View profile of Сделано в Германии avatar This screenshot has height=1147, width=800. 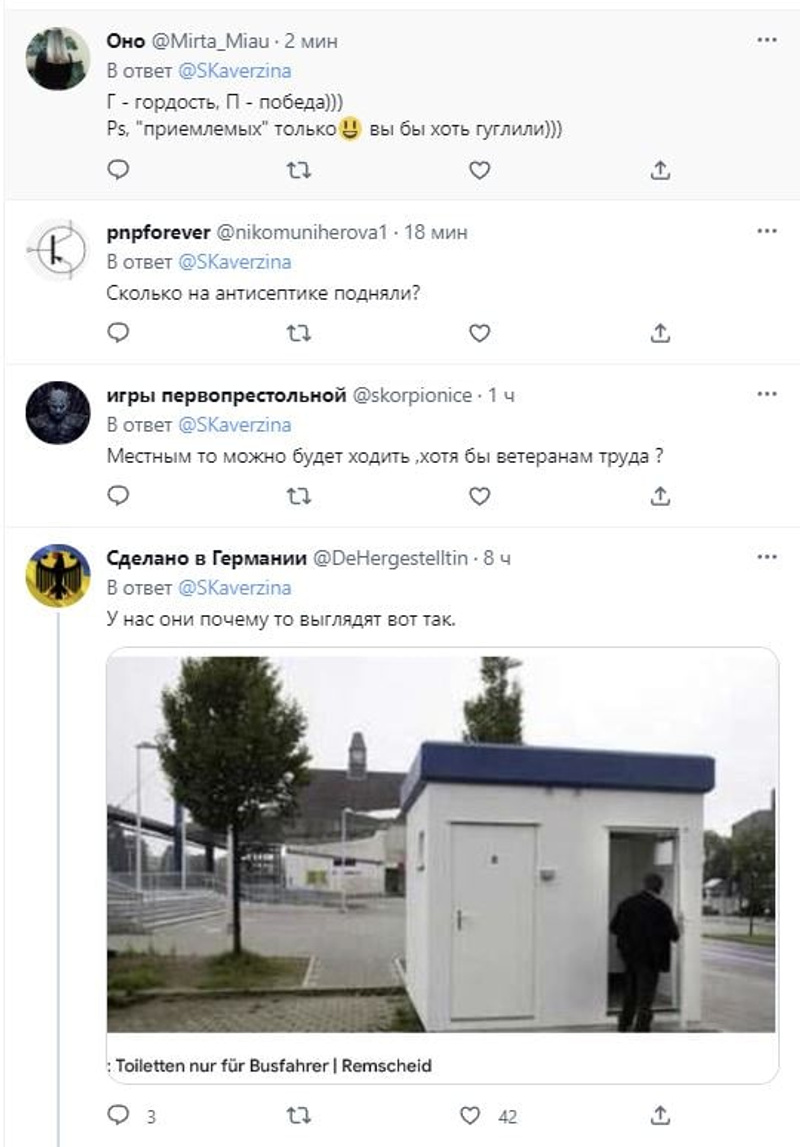[x=58, y=575]
